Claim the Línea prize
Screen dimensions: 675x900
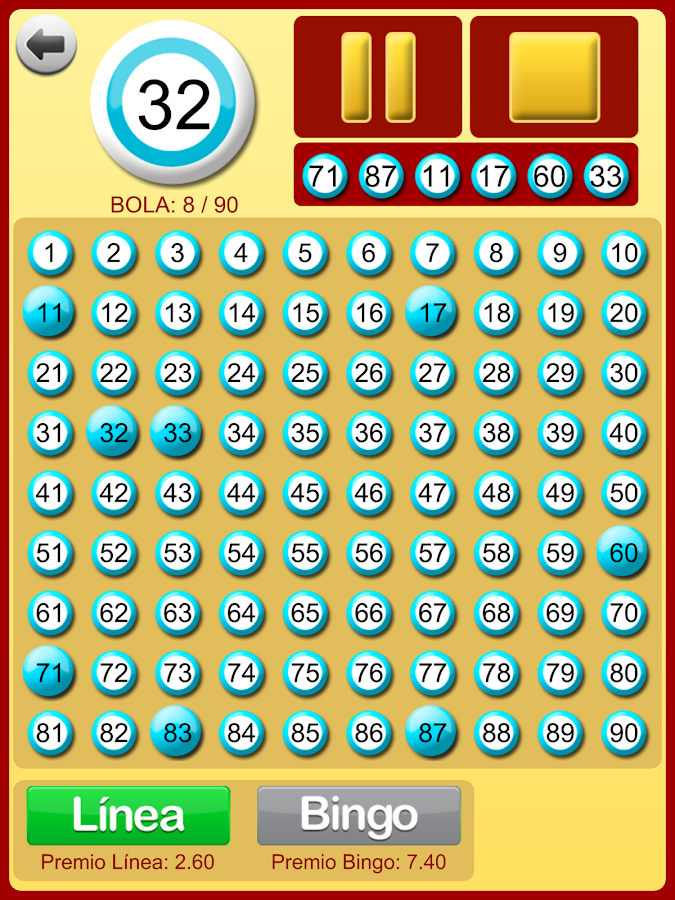[x=128, y=815]
